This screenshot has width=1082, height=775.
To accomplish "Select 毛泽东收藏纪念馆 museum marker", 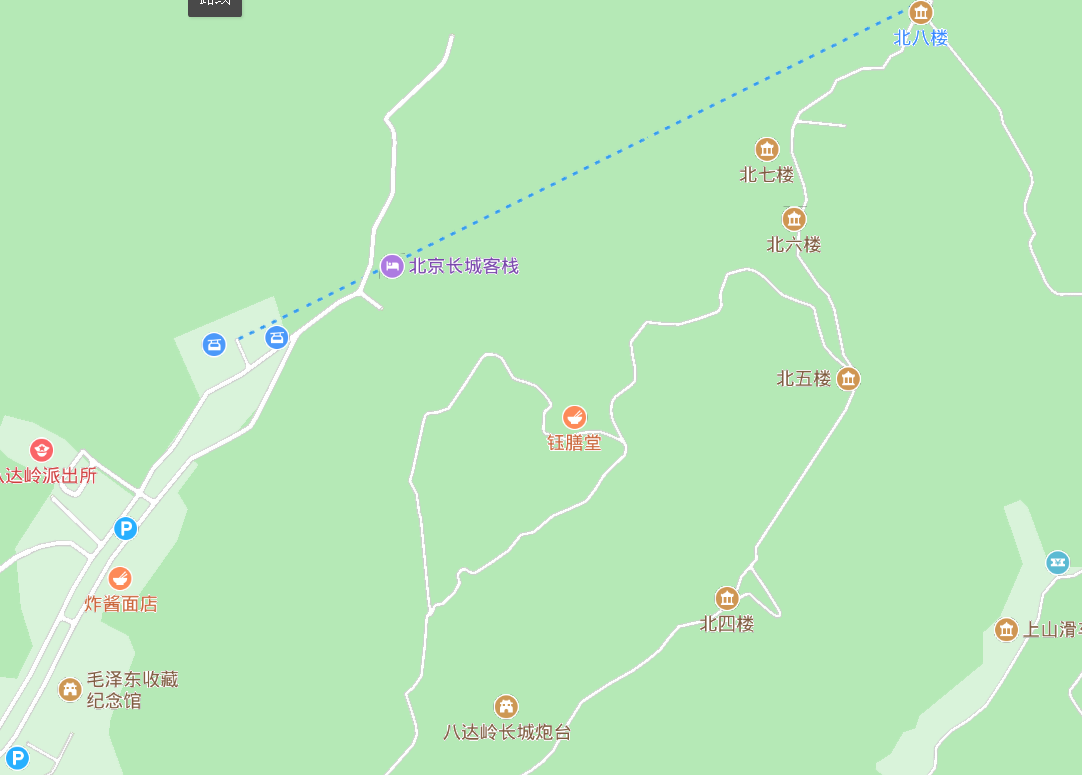I will (x=70, y=689).
